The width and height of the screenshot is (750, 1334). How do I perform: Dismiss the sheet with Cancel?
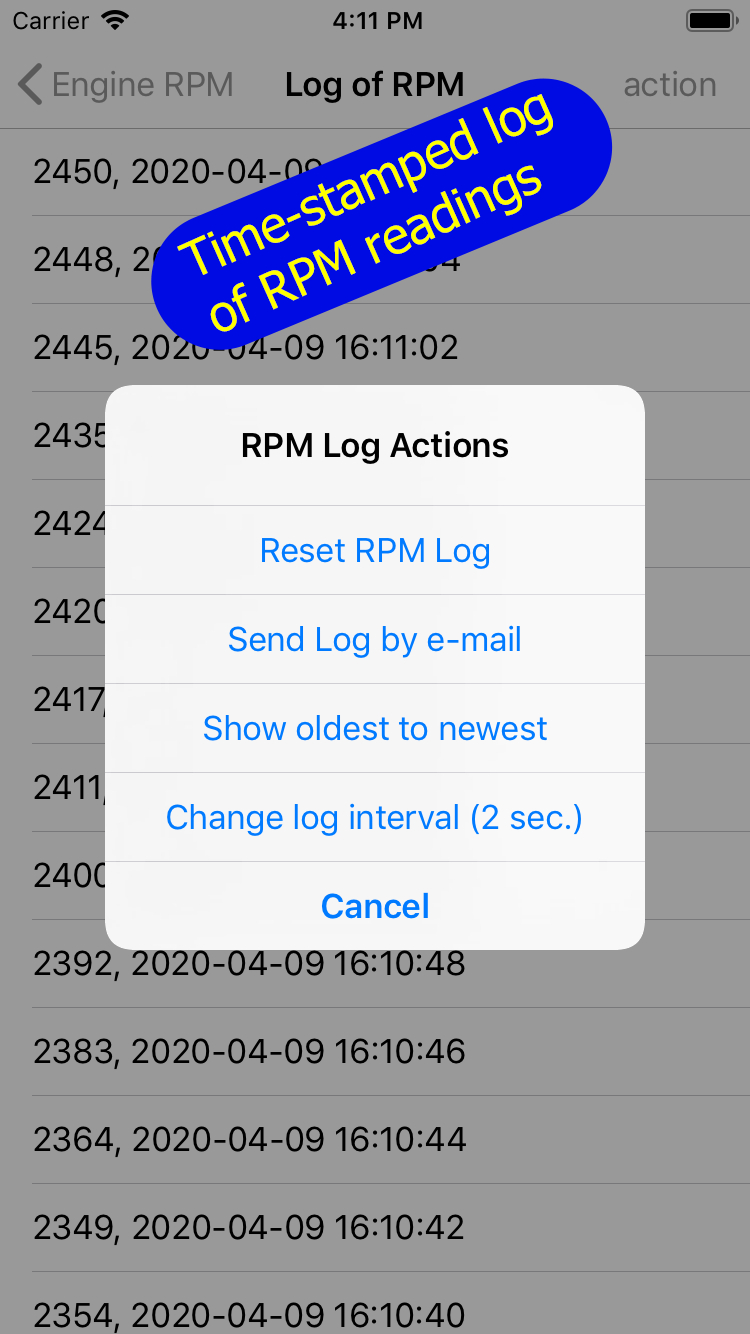[x=375, y=905]
